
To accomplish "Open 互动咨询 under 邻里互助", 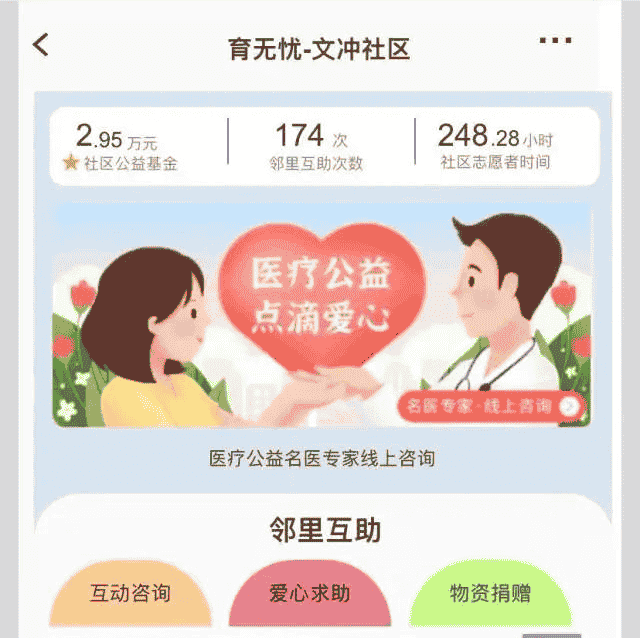I will [130, 595].
